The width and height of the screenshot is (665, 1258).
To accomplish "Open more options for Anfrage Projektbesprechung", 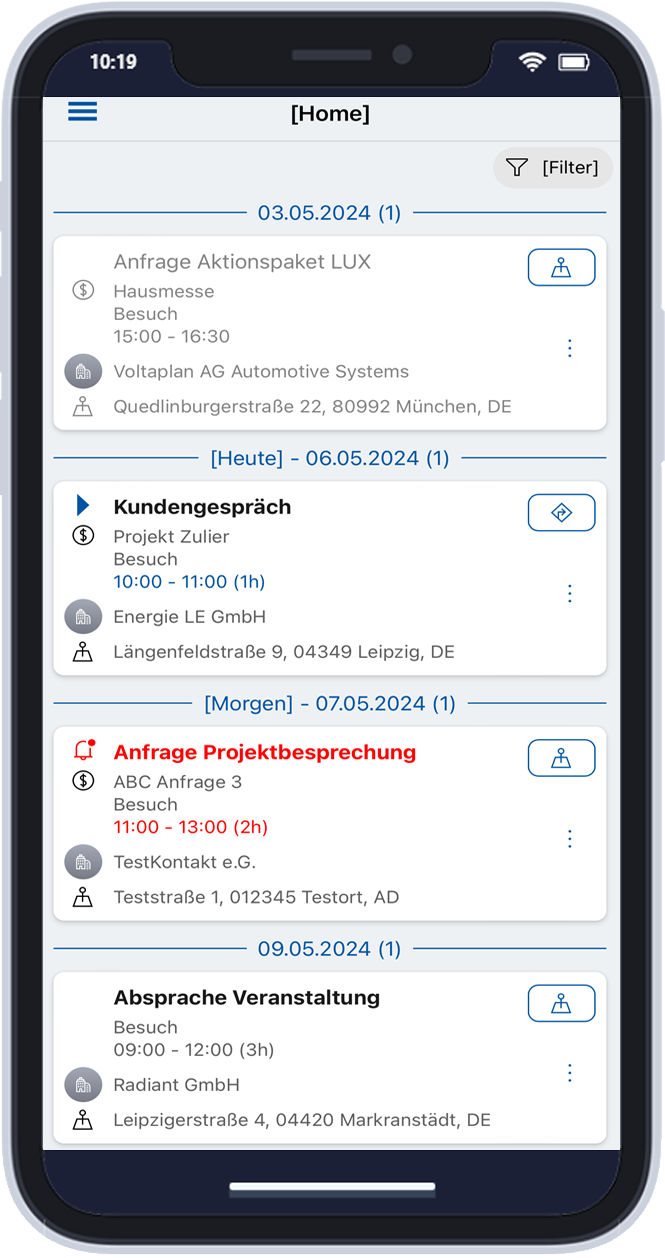I will [x=570, y=838].
